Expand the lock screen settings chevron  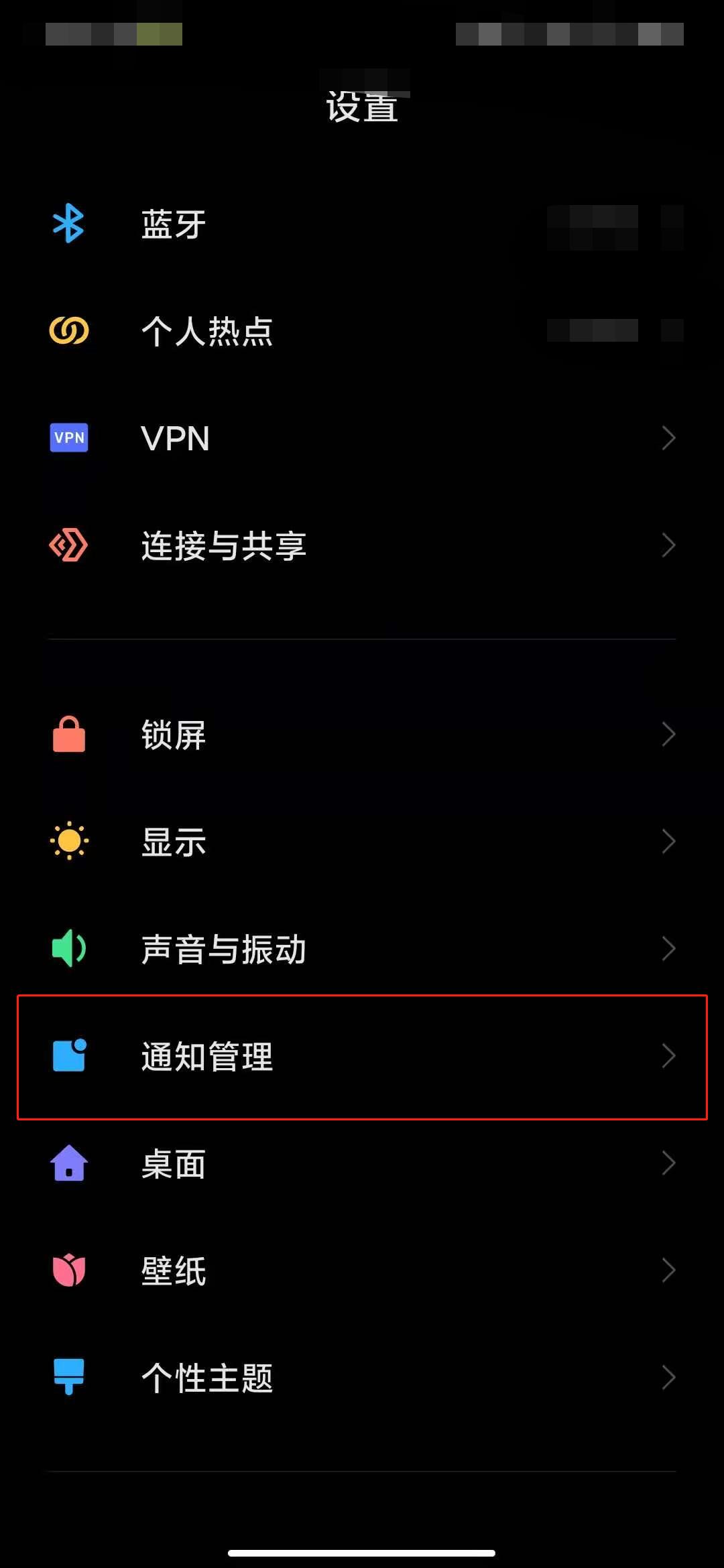tap(670, 734)
